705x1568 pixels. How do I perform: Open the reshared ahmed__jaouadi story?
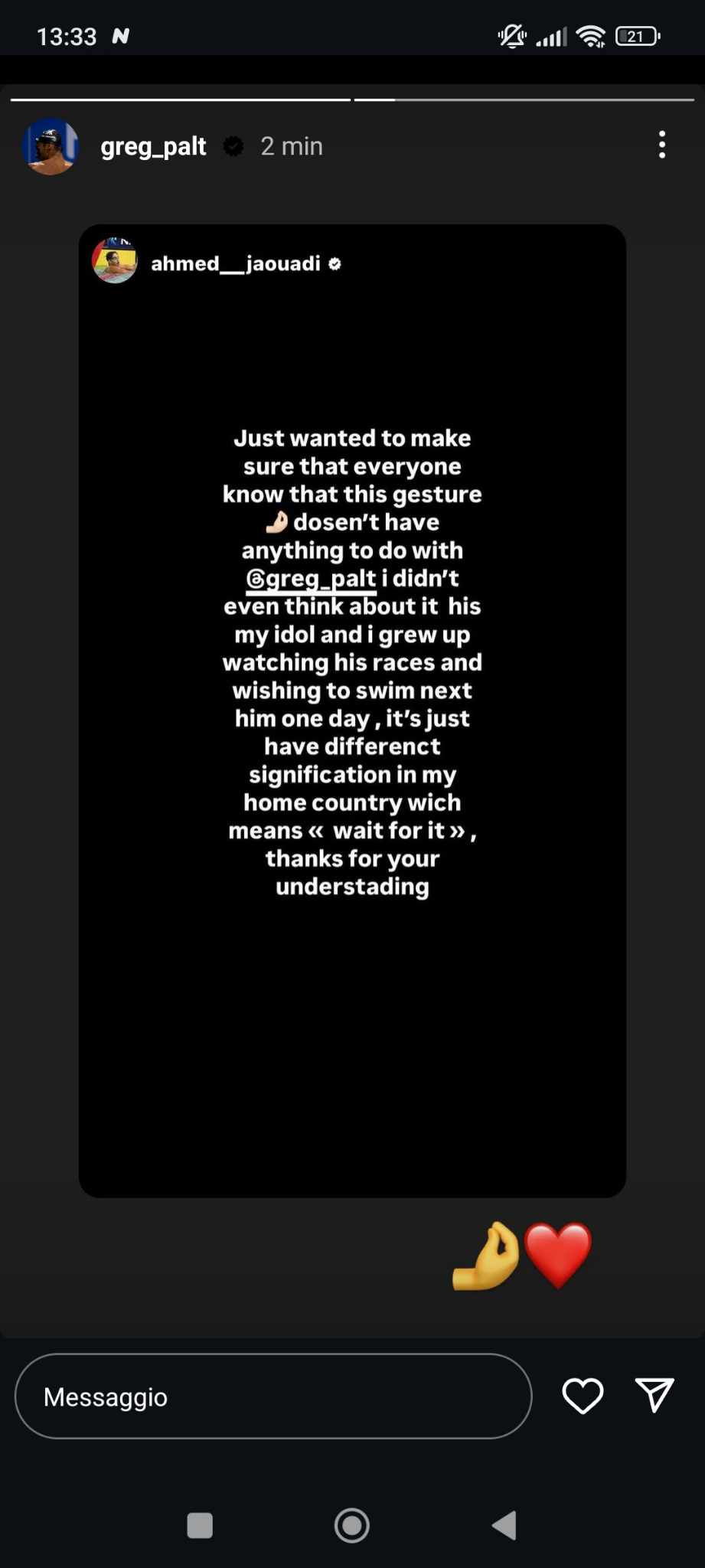[x=352, y=710]
